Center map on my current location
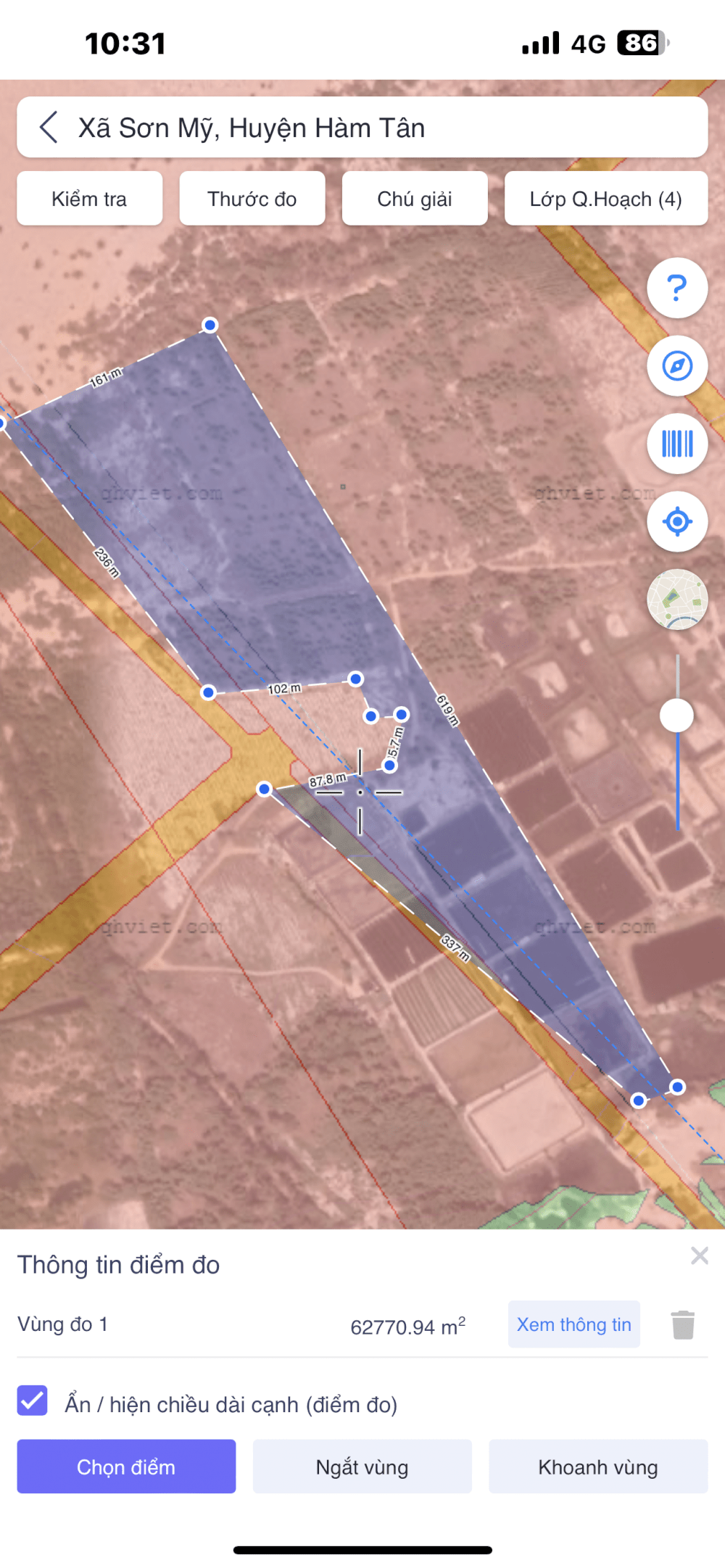 pyautogui.click(x=676, y=521)
